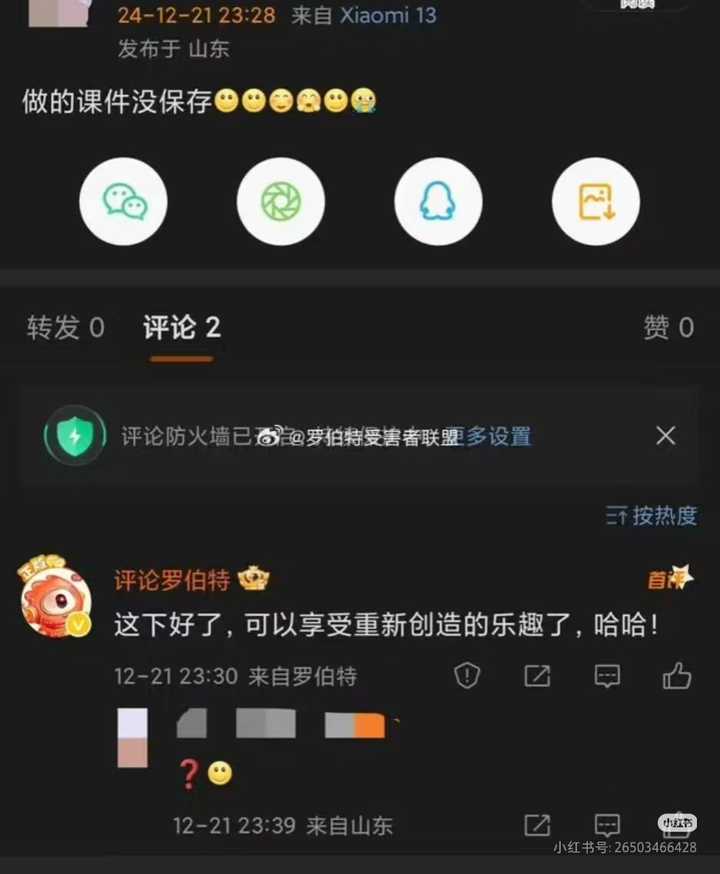720x874 pixels.
Task: Share the post to WeChat Moments
Action: (280, 202)
